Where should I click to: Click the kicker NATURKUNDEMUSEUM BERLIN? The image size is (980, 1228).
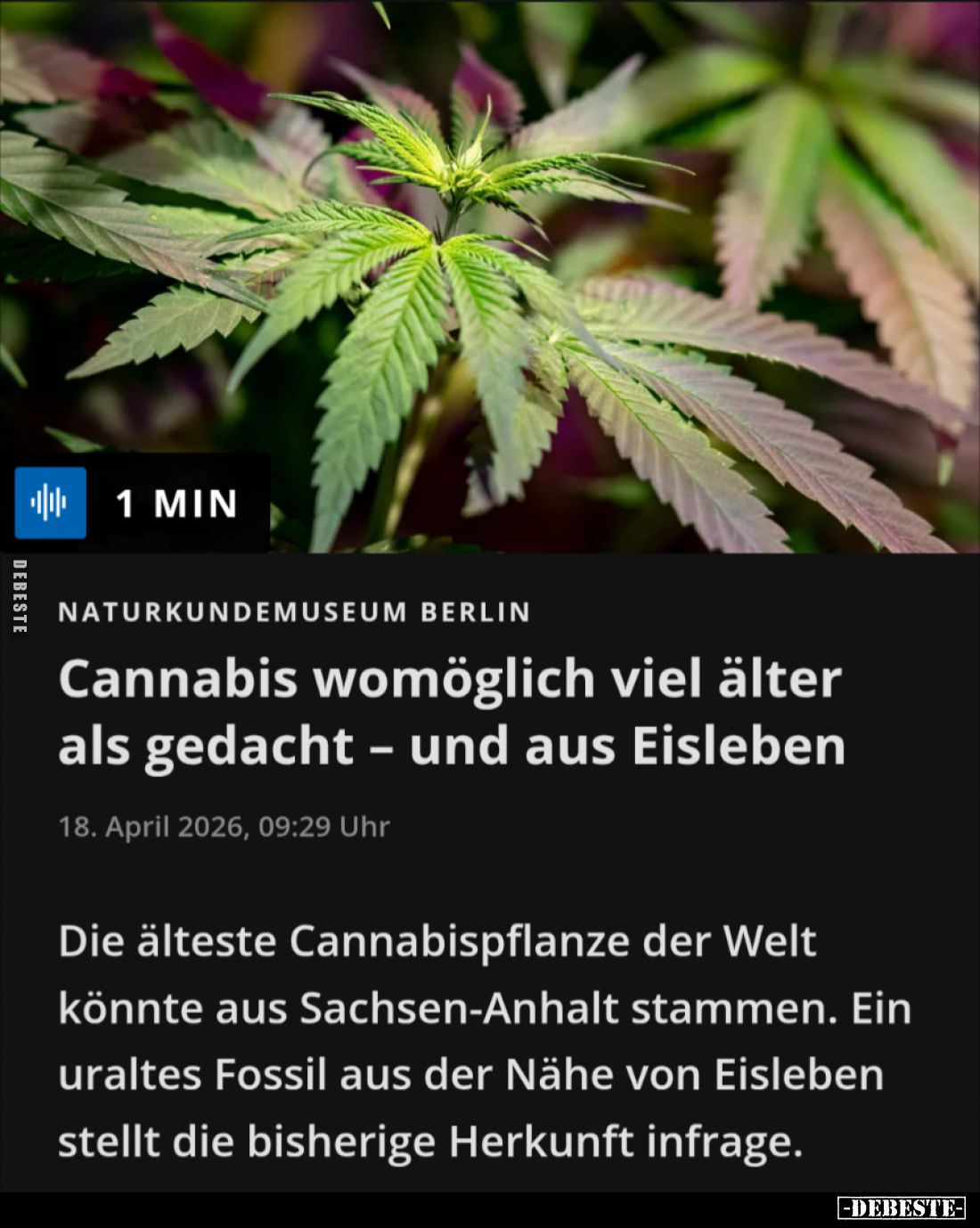[x=294, y=612]
